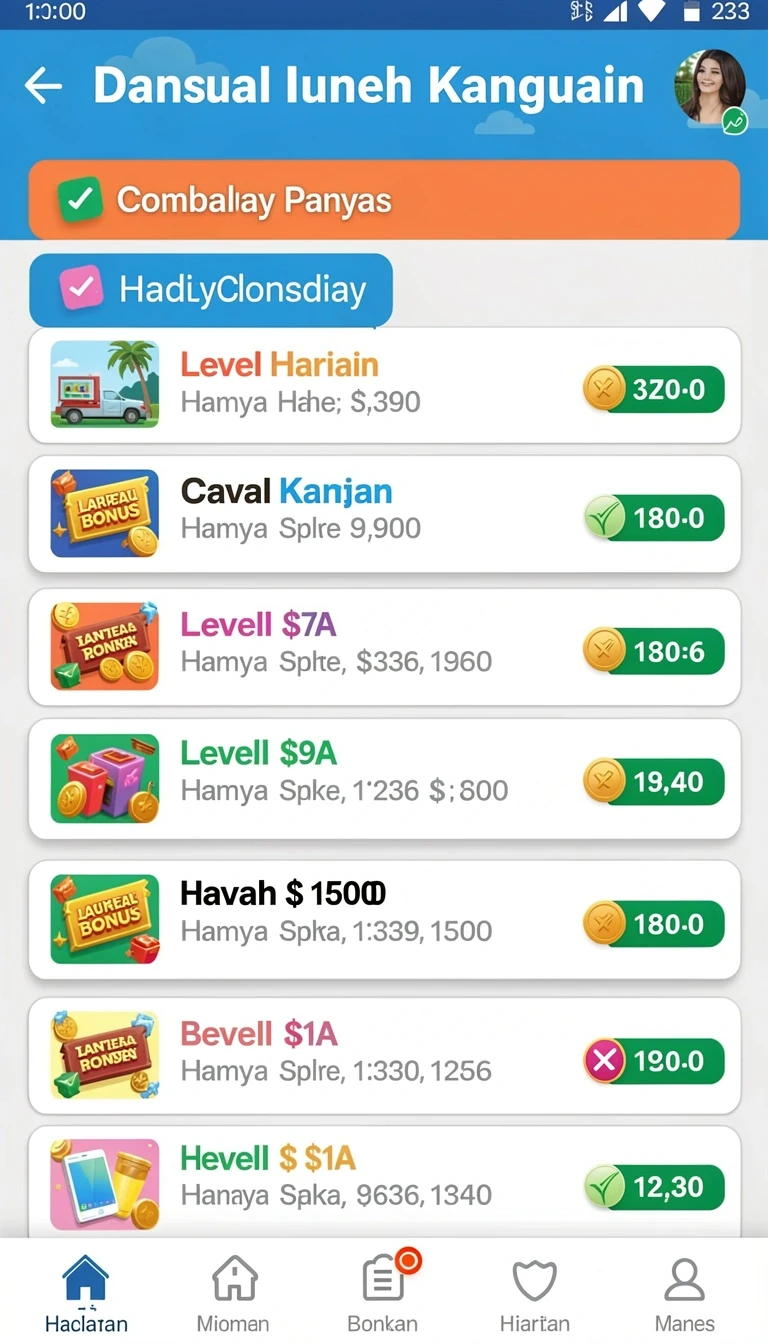
Task: Open the Havah $ 1500 card
Action: (384, 919)
